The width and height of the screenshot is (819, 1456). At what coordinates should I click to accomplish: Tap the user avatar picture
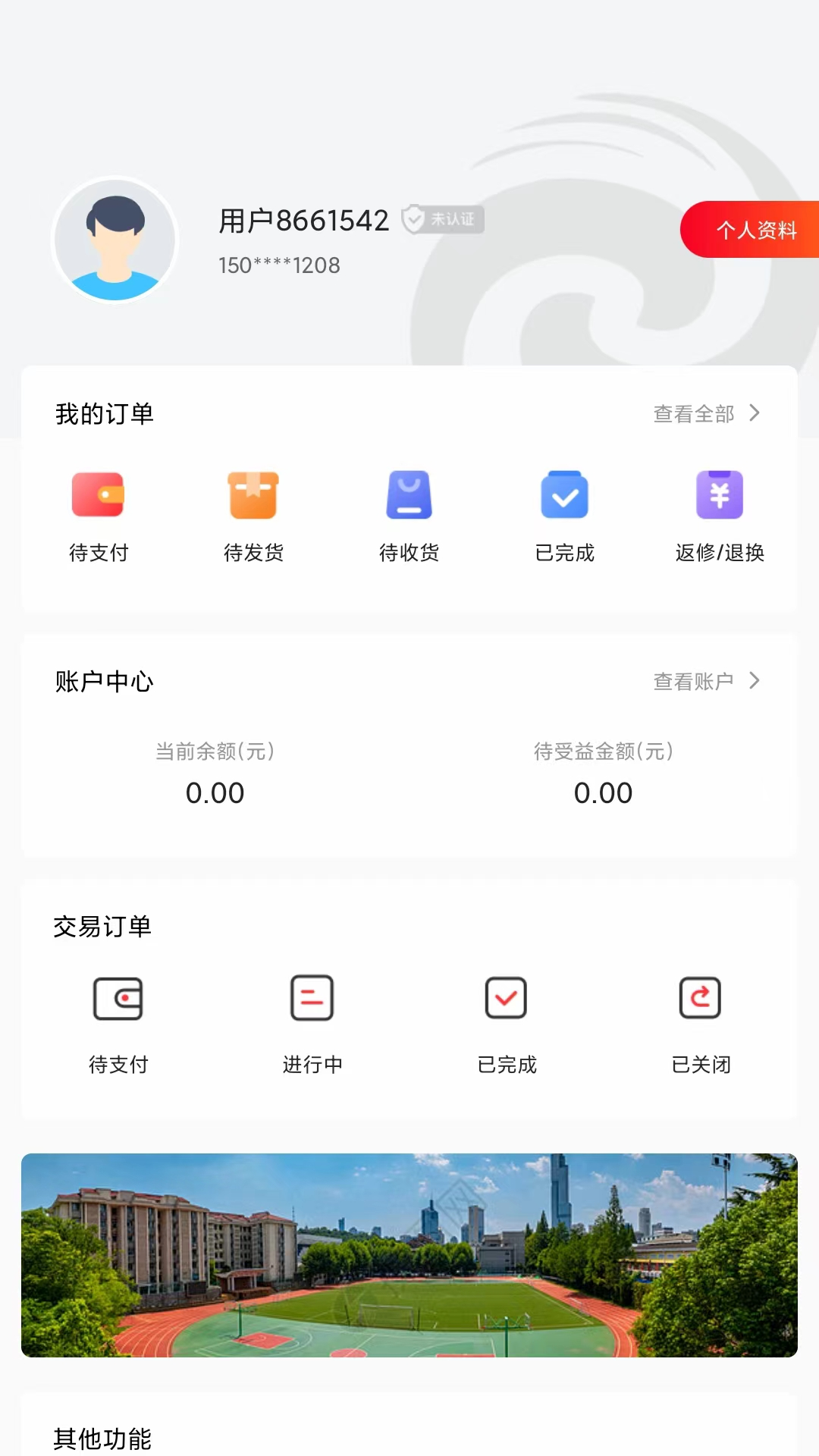(x=115, y=240)
